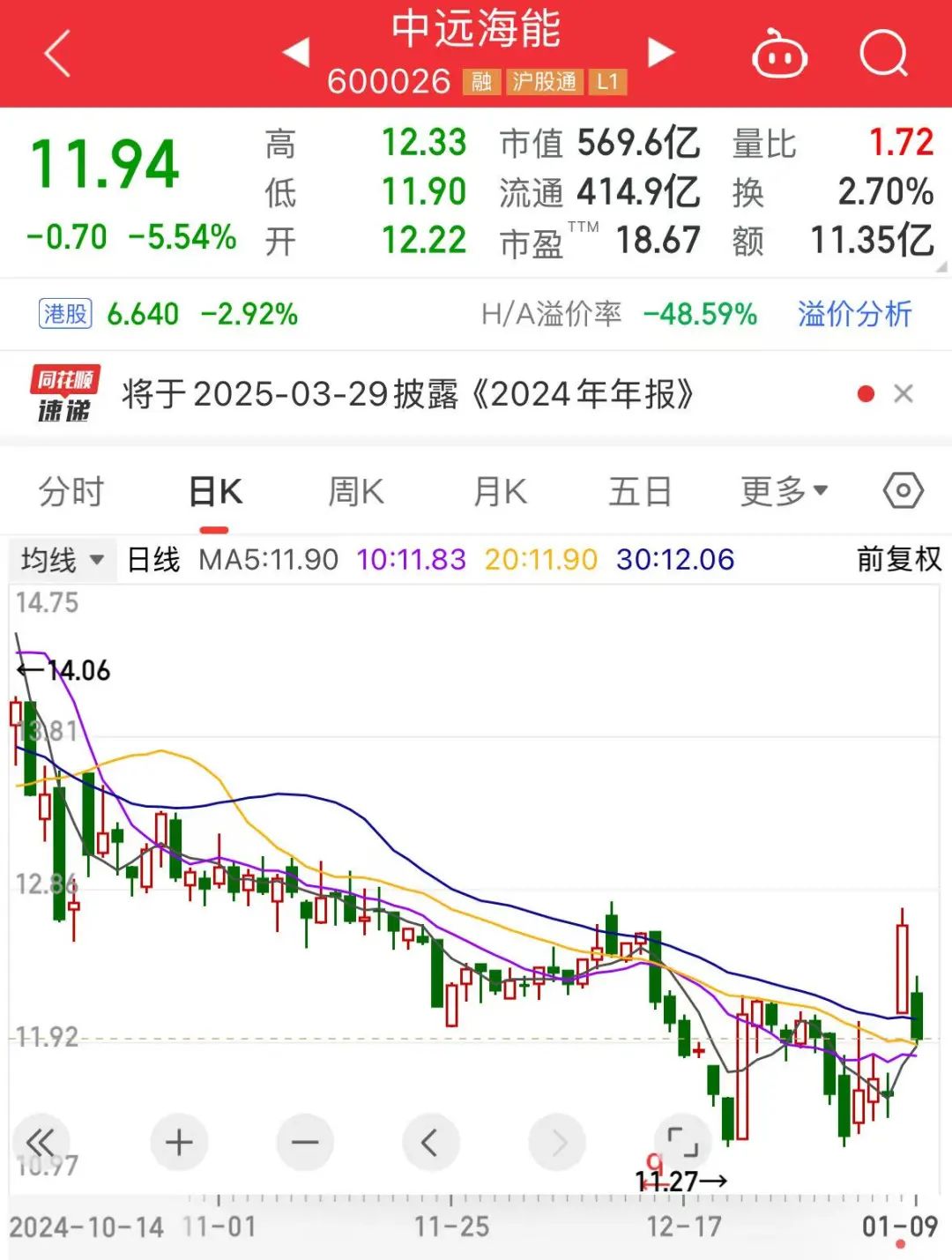Image resolution: width=952 pixels, height=1260 pixels.
Task: Dismiss the 同花顺速递 news banner
Action: pos(904,393)
